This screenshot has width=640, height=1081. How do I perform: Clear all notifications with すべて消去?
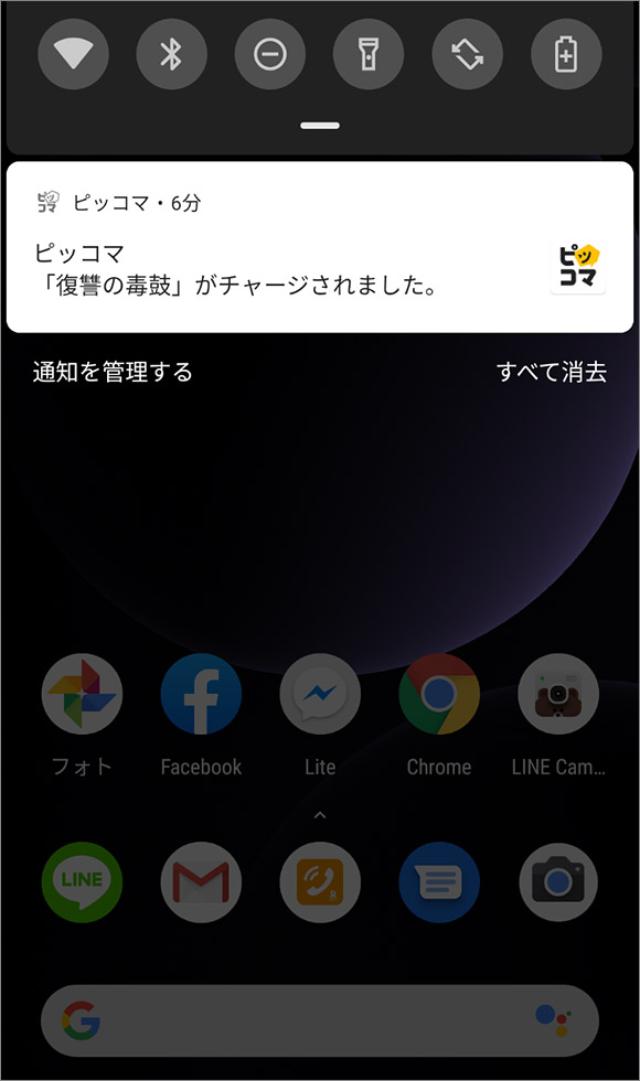[x=551, y=373]
